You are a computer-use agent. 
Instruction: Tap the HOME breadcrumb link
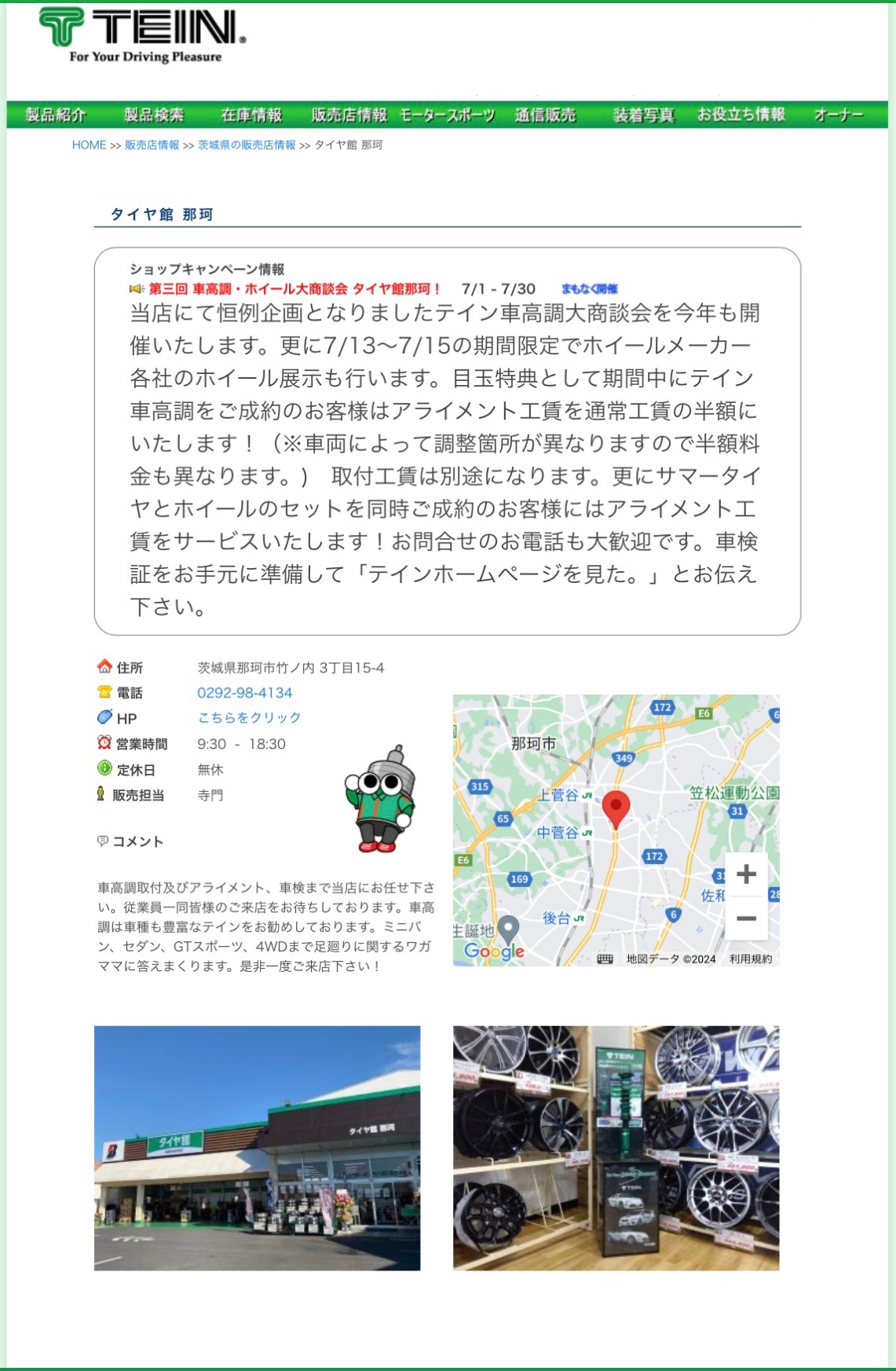pos(89,145)
